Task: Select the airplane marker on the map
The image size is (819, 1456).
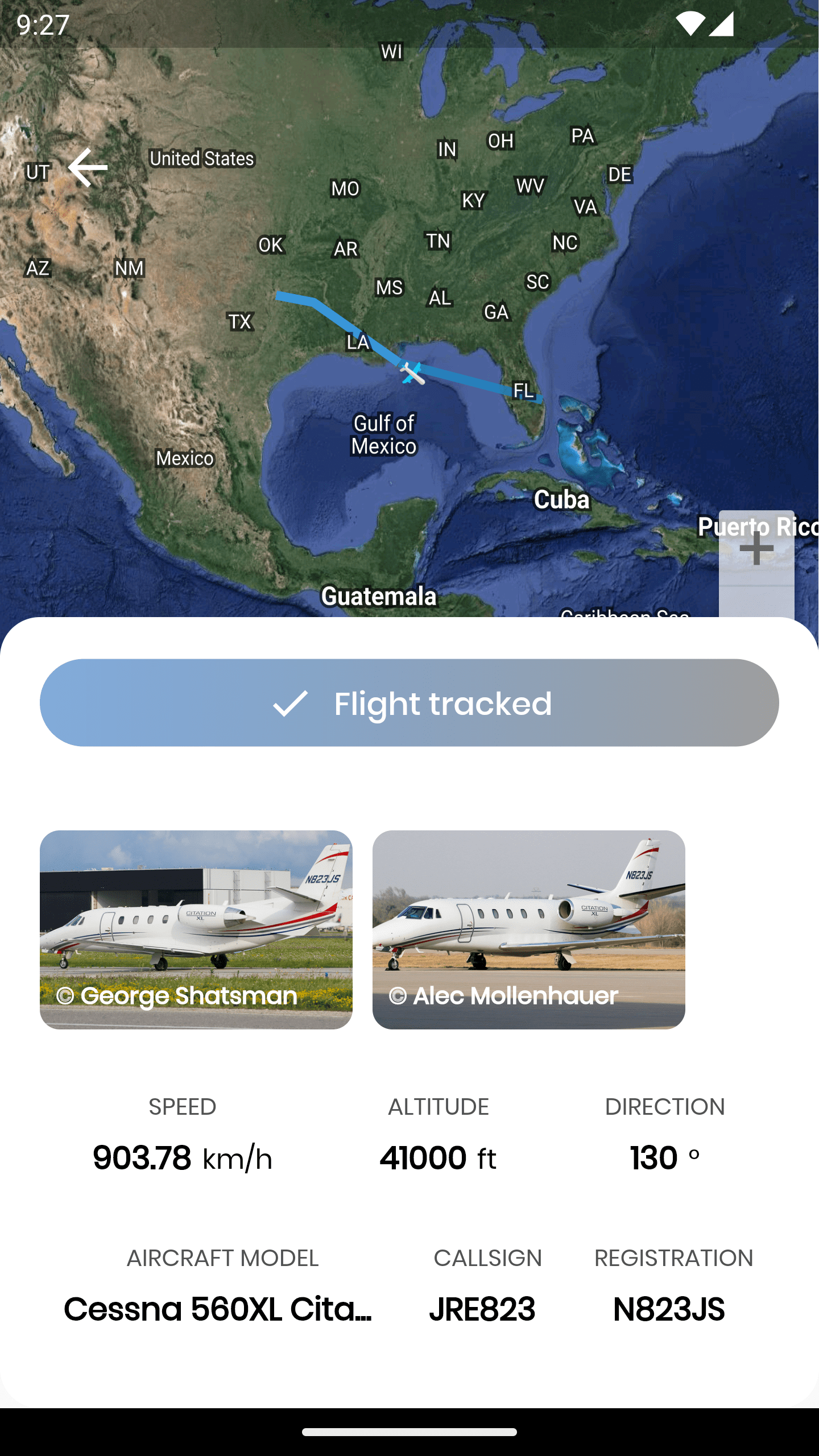Action: coord(412,373)
